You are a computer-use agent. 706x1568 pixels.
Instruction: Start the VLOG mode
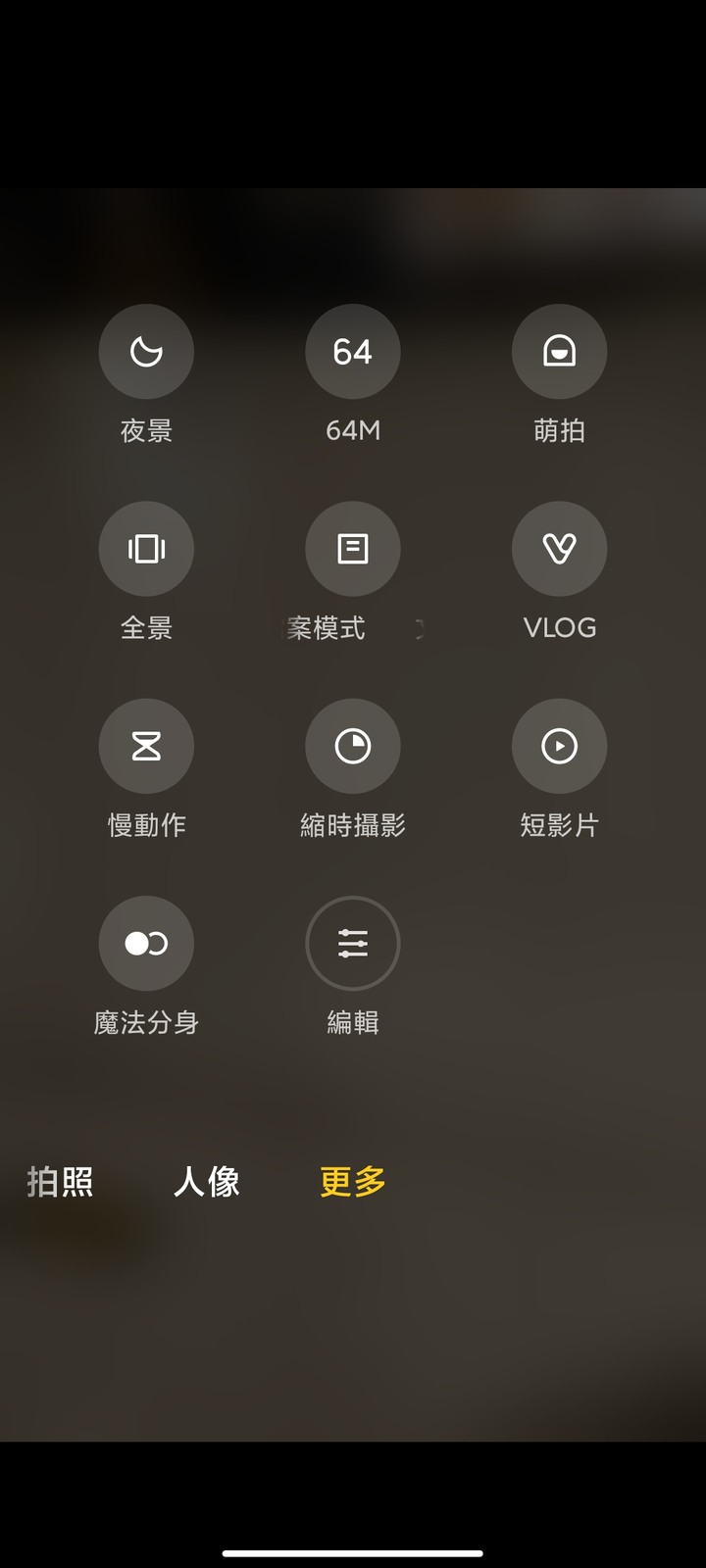559,549
